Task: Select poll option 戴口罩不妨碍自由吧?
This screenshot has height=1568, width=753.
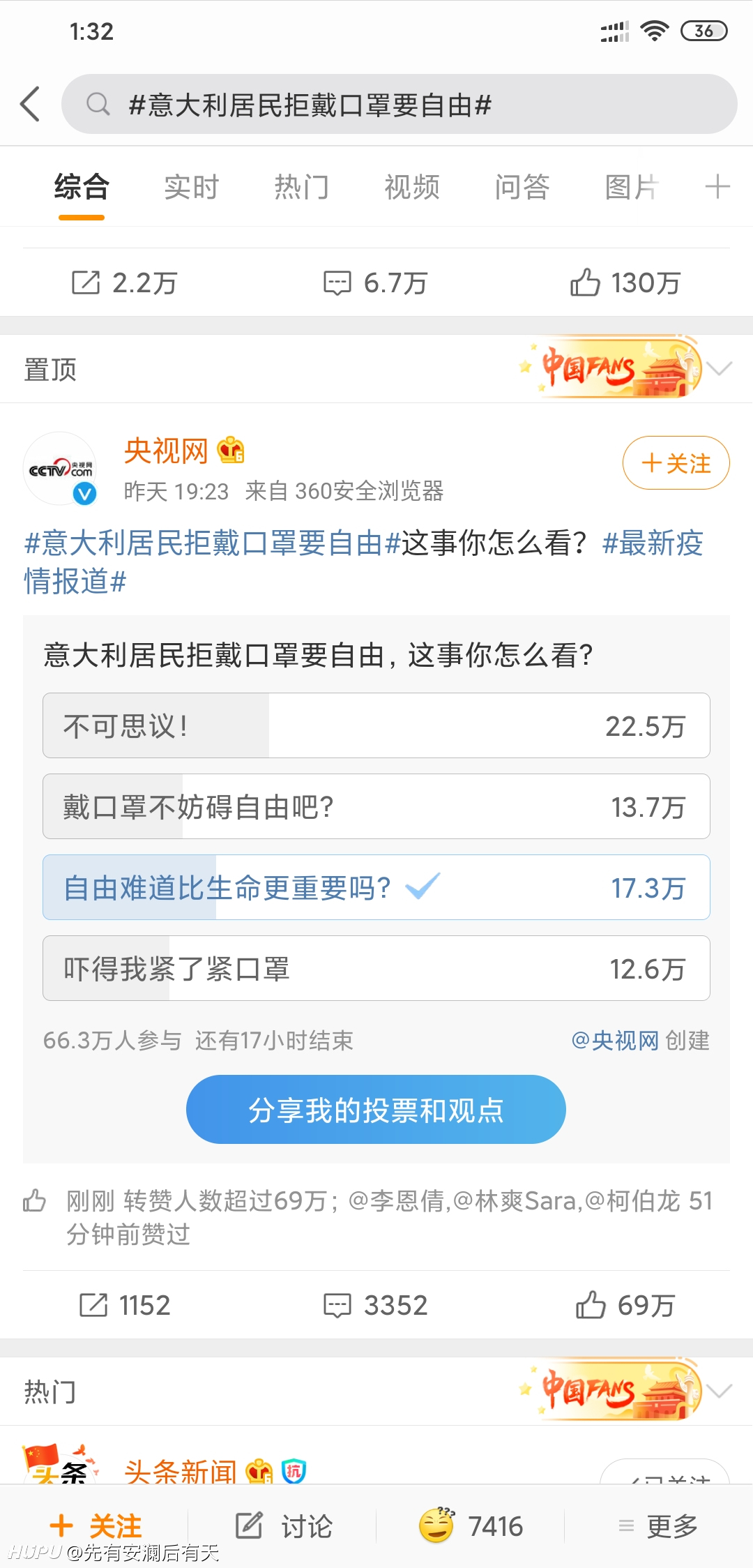Action: coord(376,806)
